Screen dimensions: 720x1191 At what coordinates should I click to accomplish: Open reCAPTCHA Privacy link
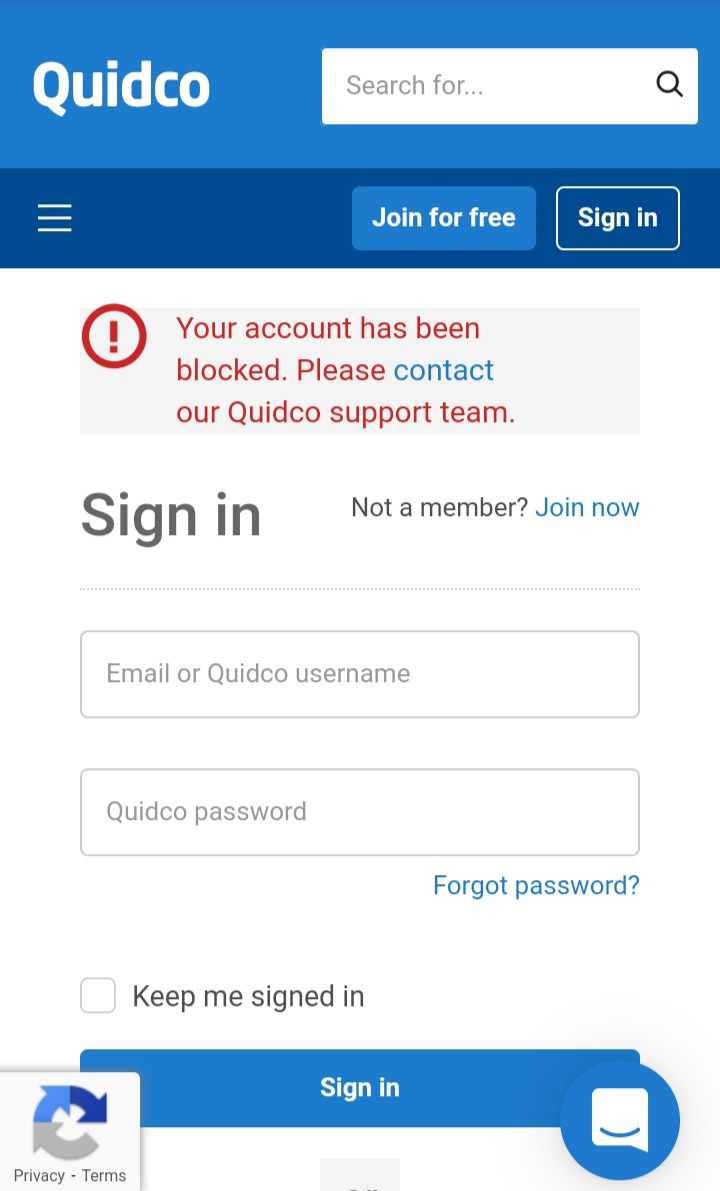coord(39,1176)
